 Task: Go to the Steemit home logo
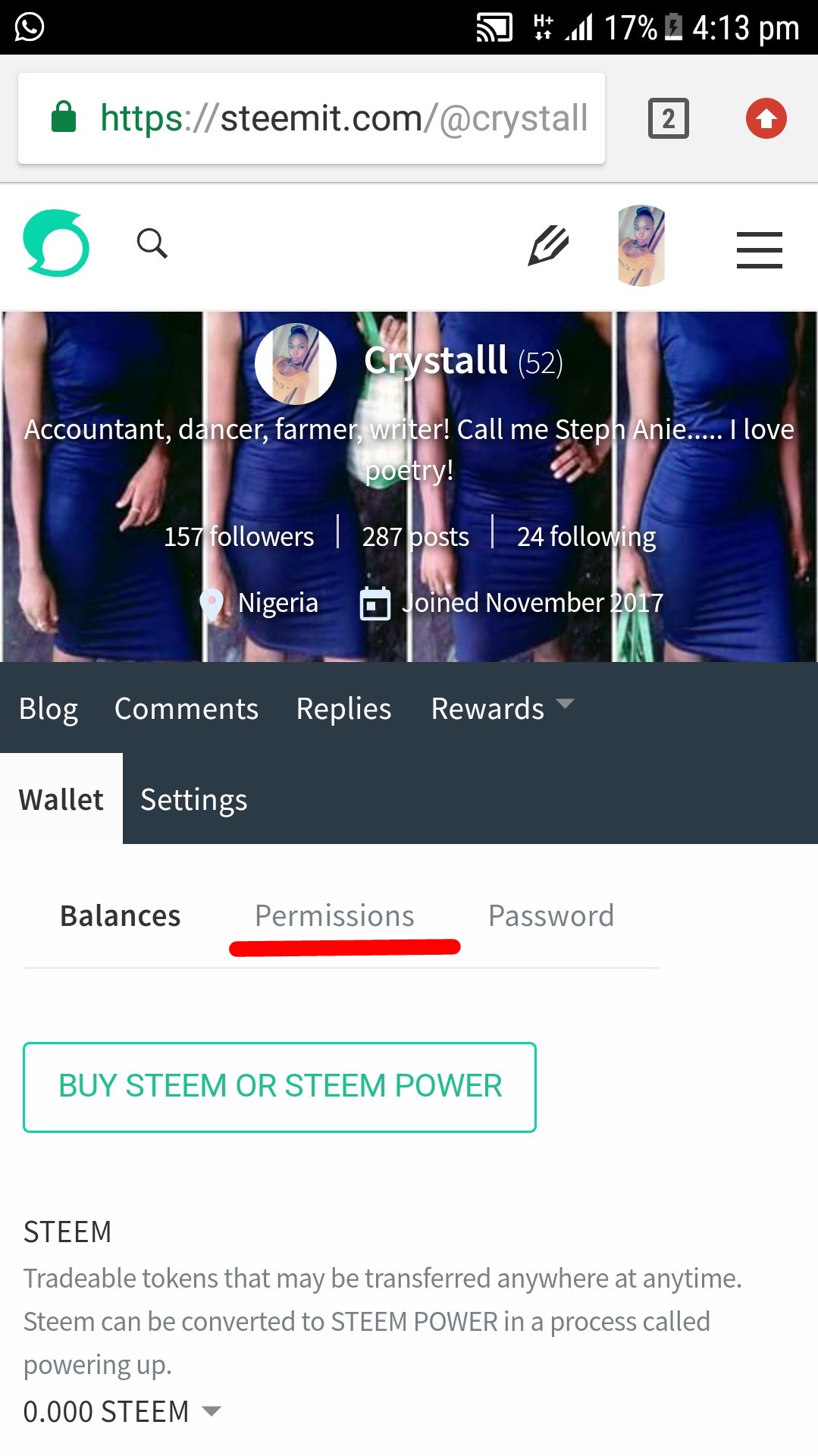[56, 243]
